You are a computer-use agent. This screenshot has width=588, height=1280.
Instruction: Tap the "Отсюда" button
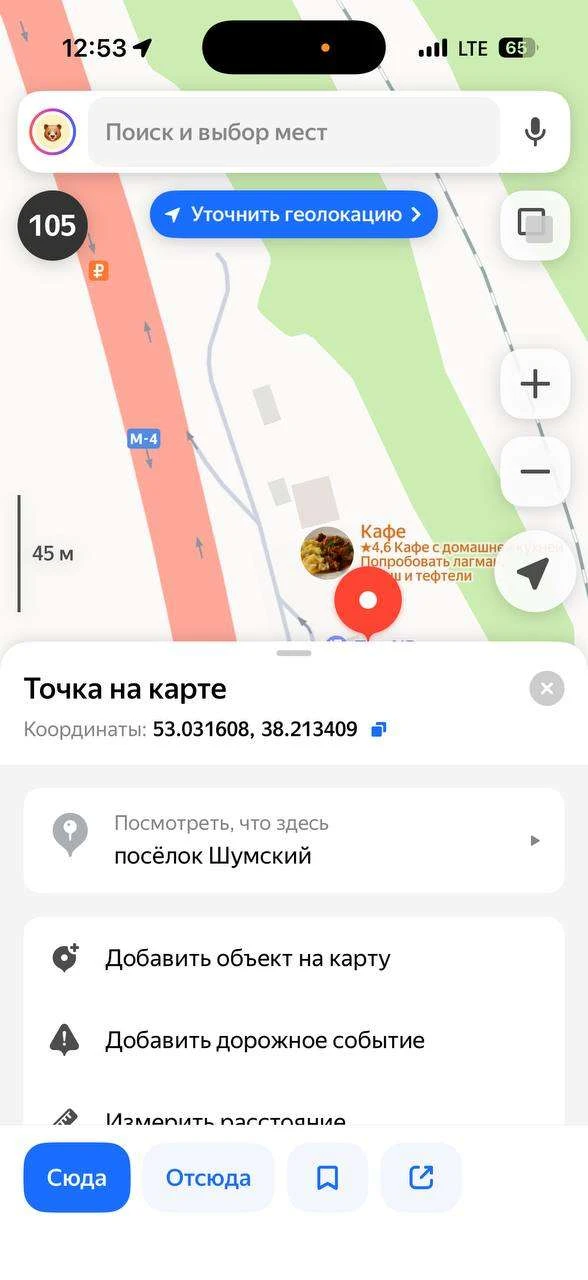[x=208, y=1178]
